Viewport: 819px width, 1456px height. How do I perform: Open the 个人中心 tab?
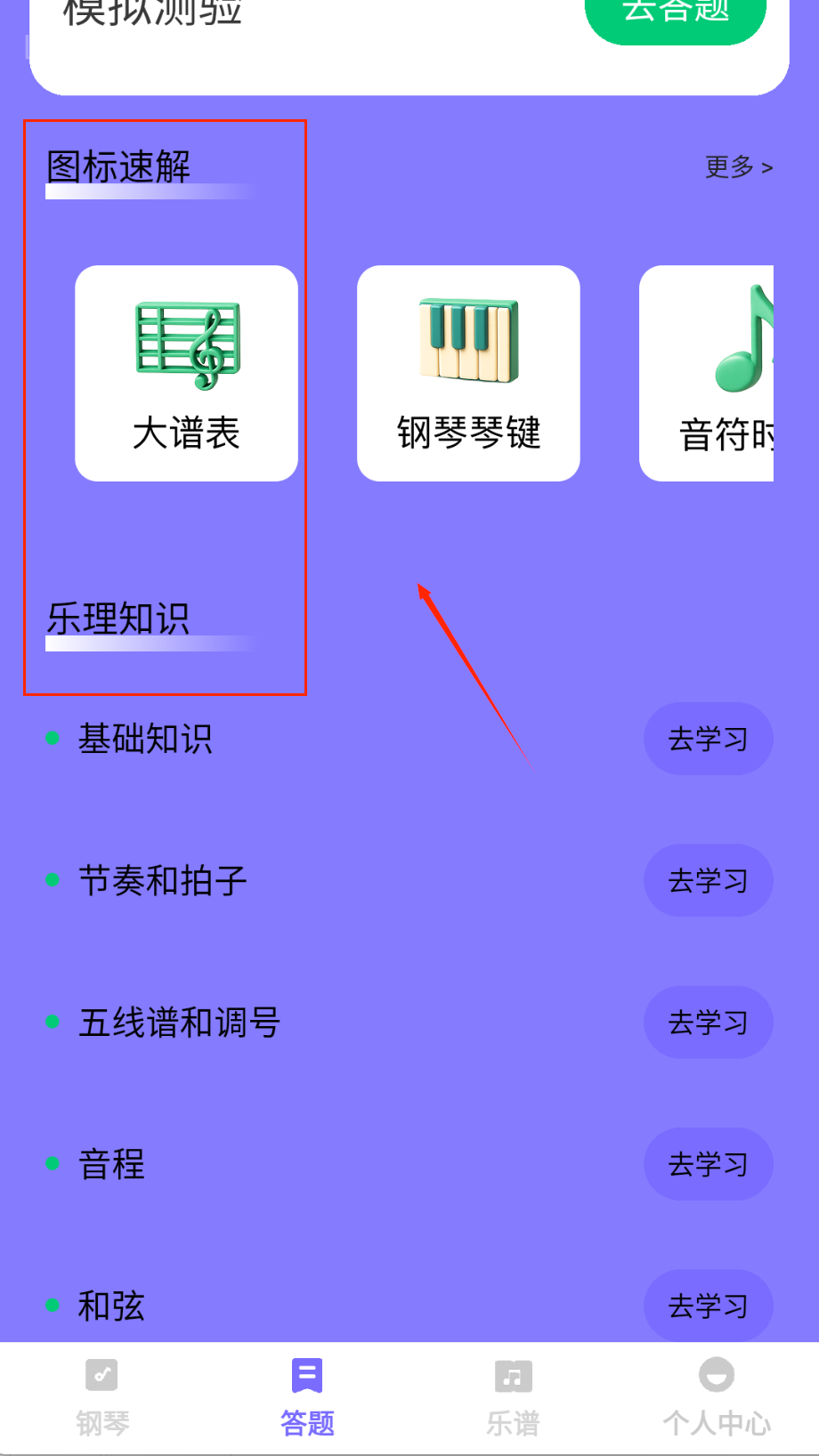coord(717,1397)
